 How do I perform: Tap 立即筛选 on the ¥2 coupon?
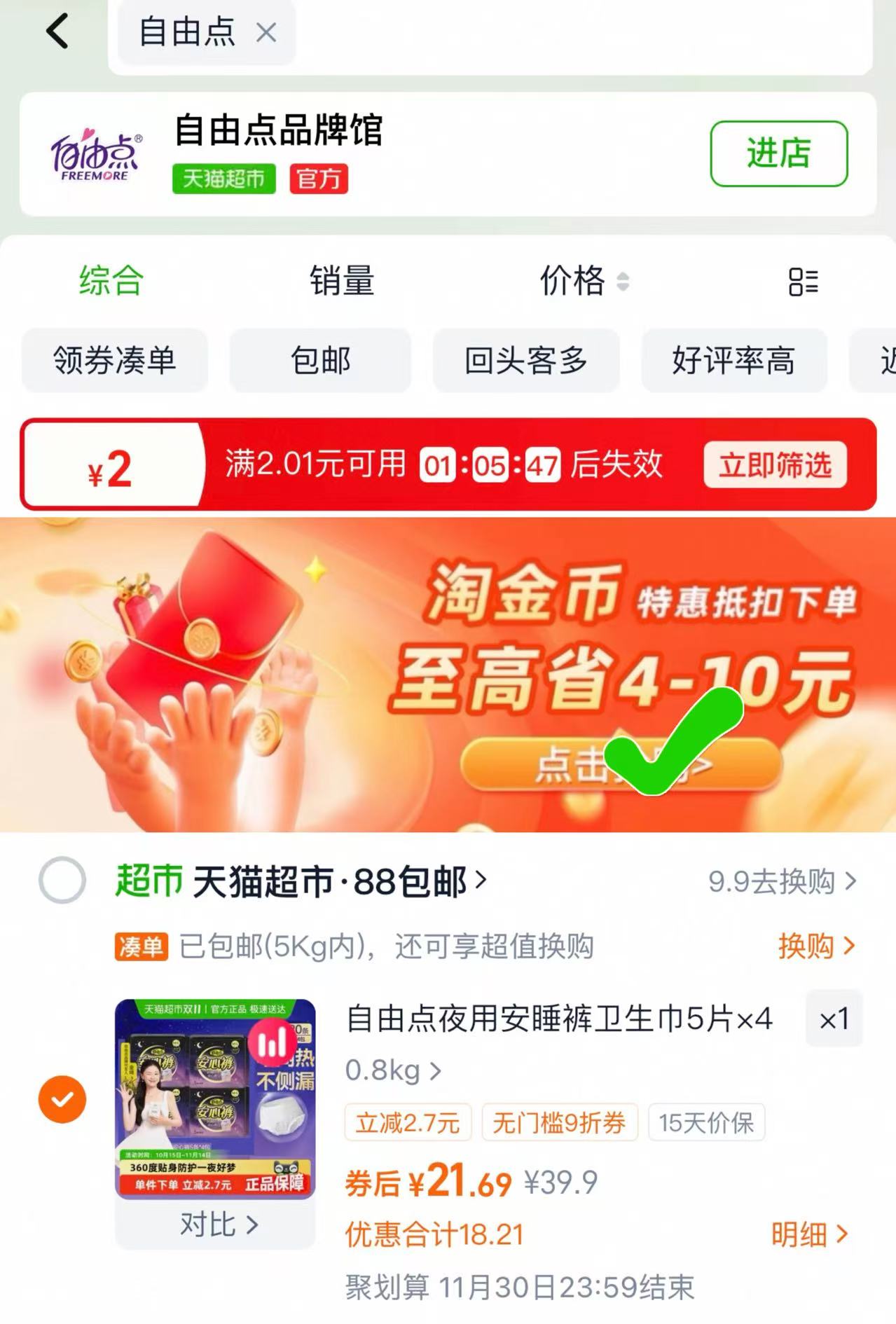click(x=775, y=464)
